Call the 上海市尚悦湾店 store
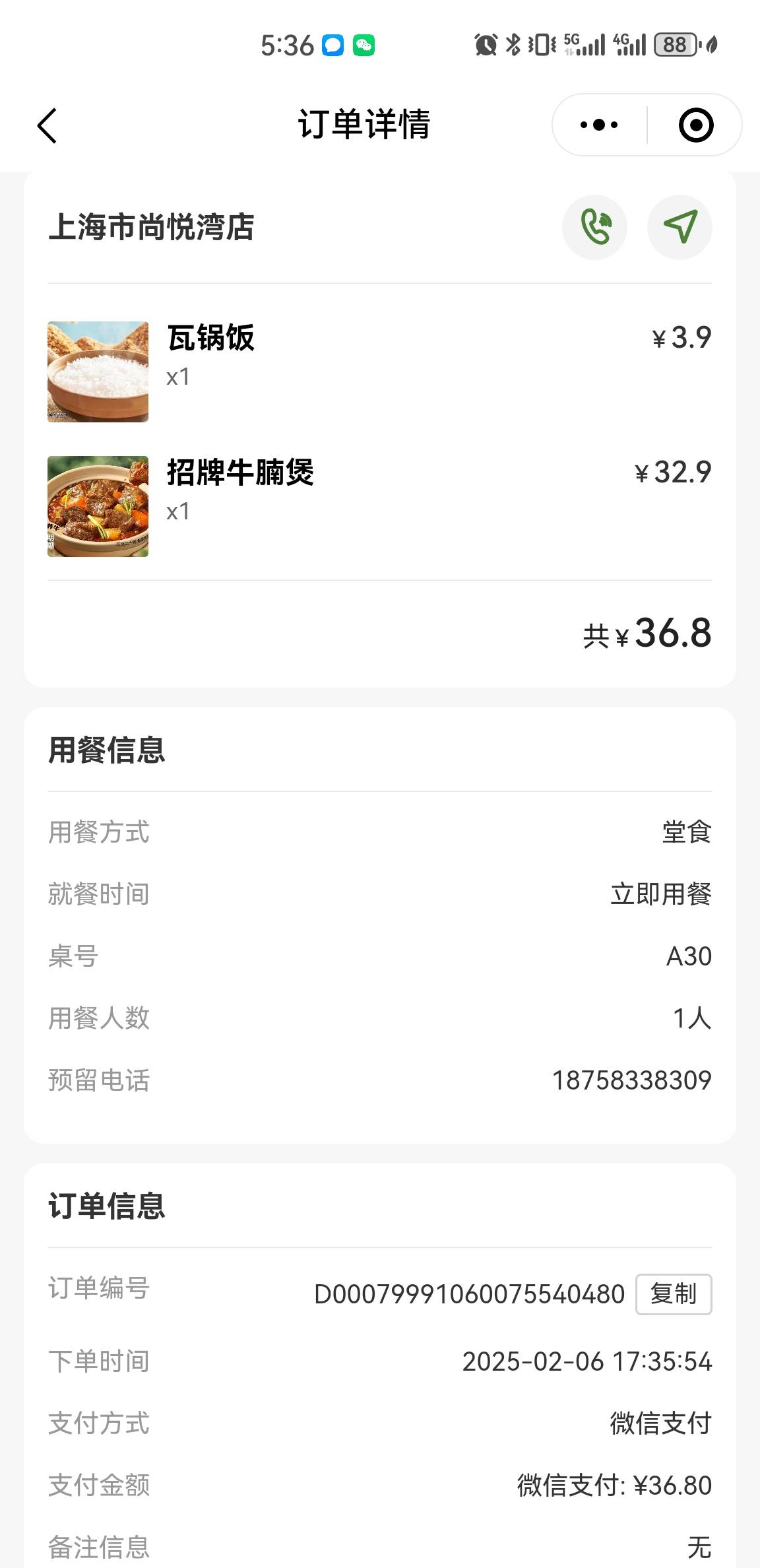This screenshot has width=760, height=1568. [x=594, y=227]
